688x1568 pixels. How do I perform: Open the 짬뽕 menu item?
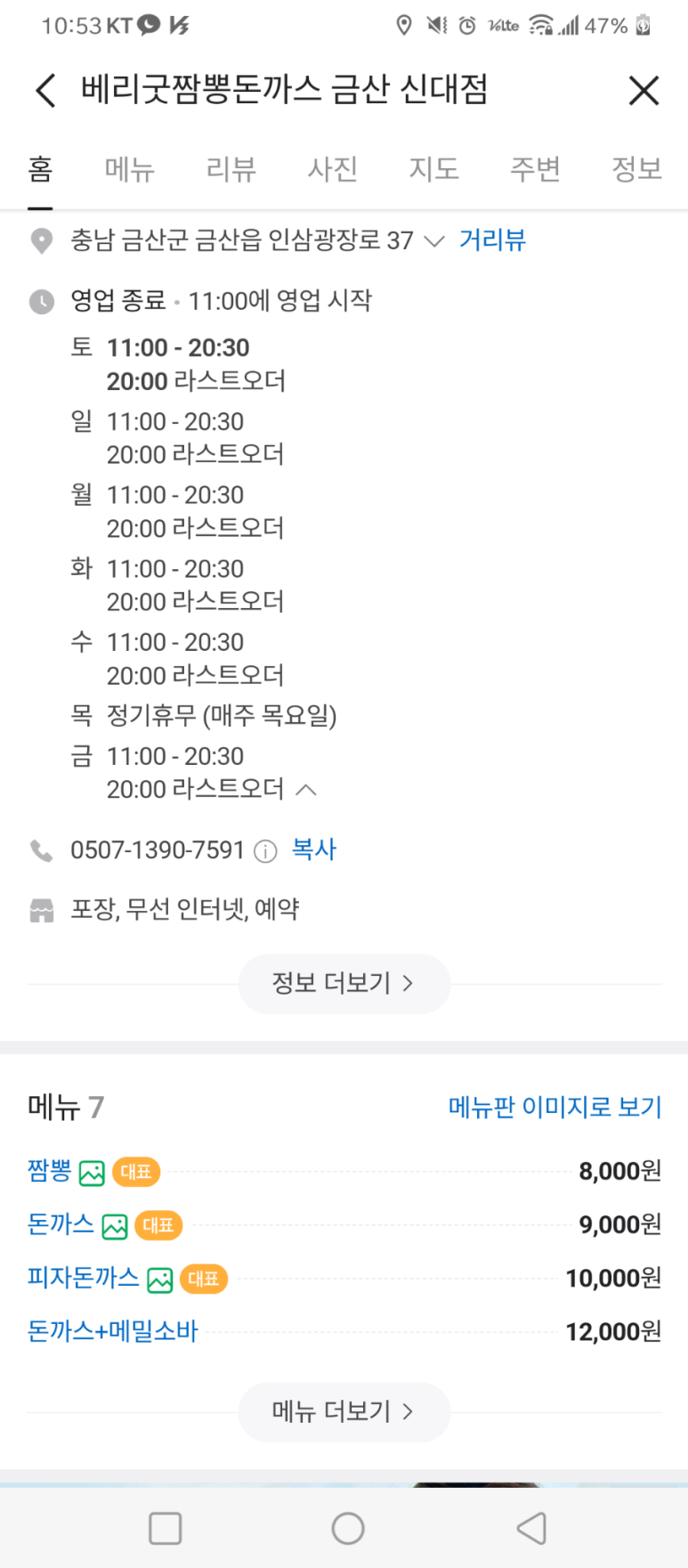[x=49, y=1170]
